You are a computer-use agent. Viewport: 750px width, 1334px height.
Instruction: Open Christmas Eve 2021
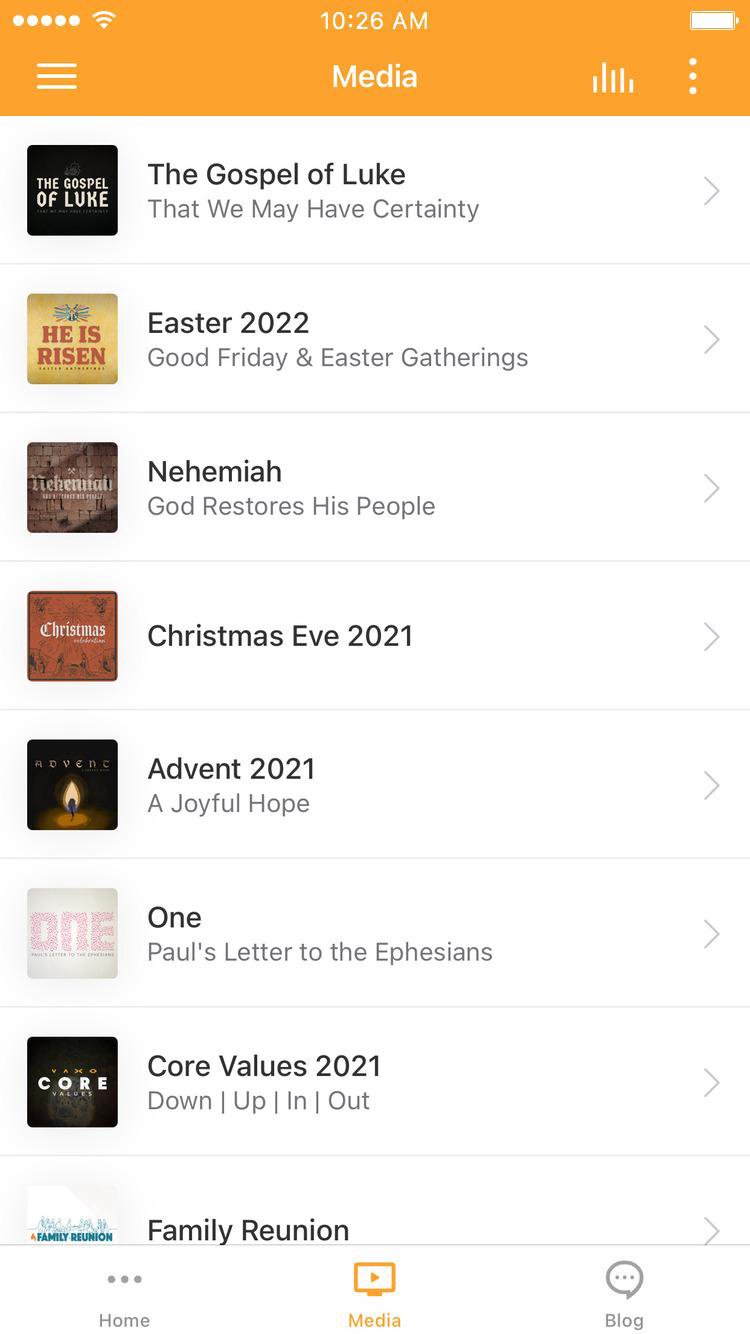click(x=375, y=636)
